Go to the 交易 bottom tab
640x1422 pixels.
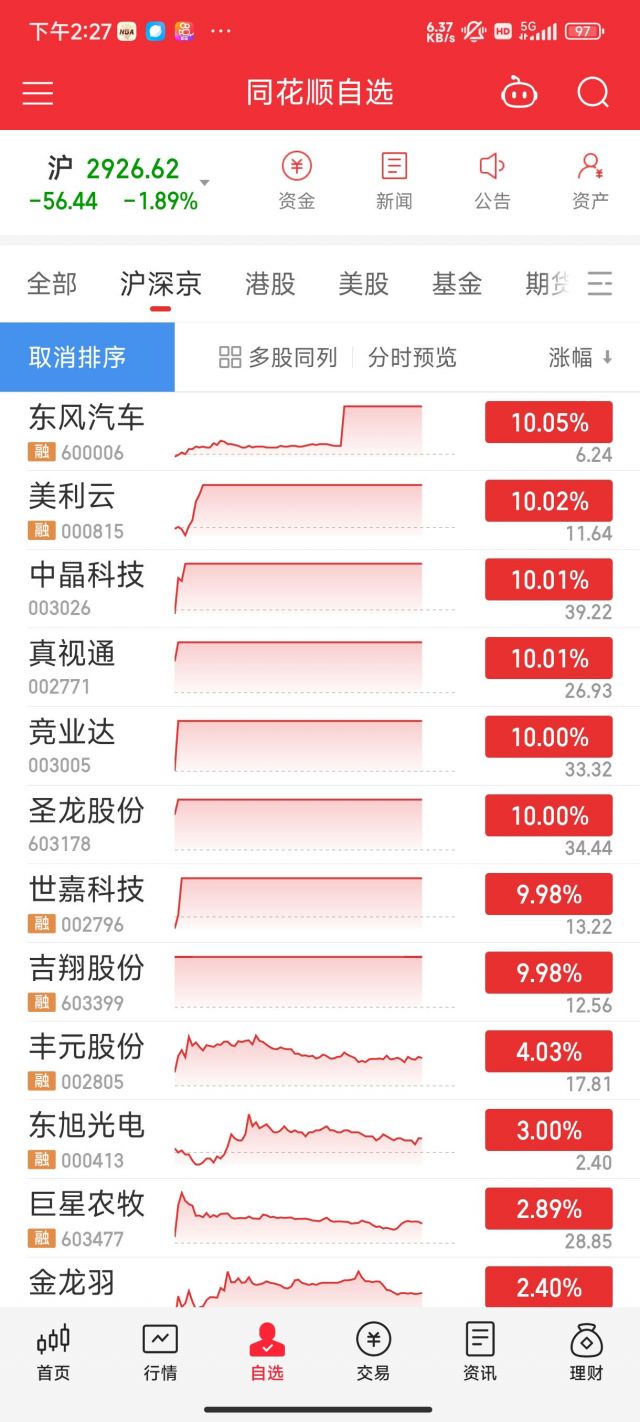click(373, 1353)
